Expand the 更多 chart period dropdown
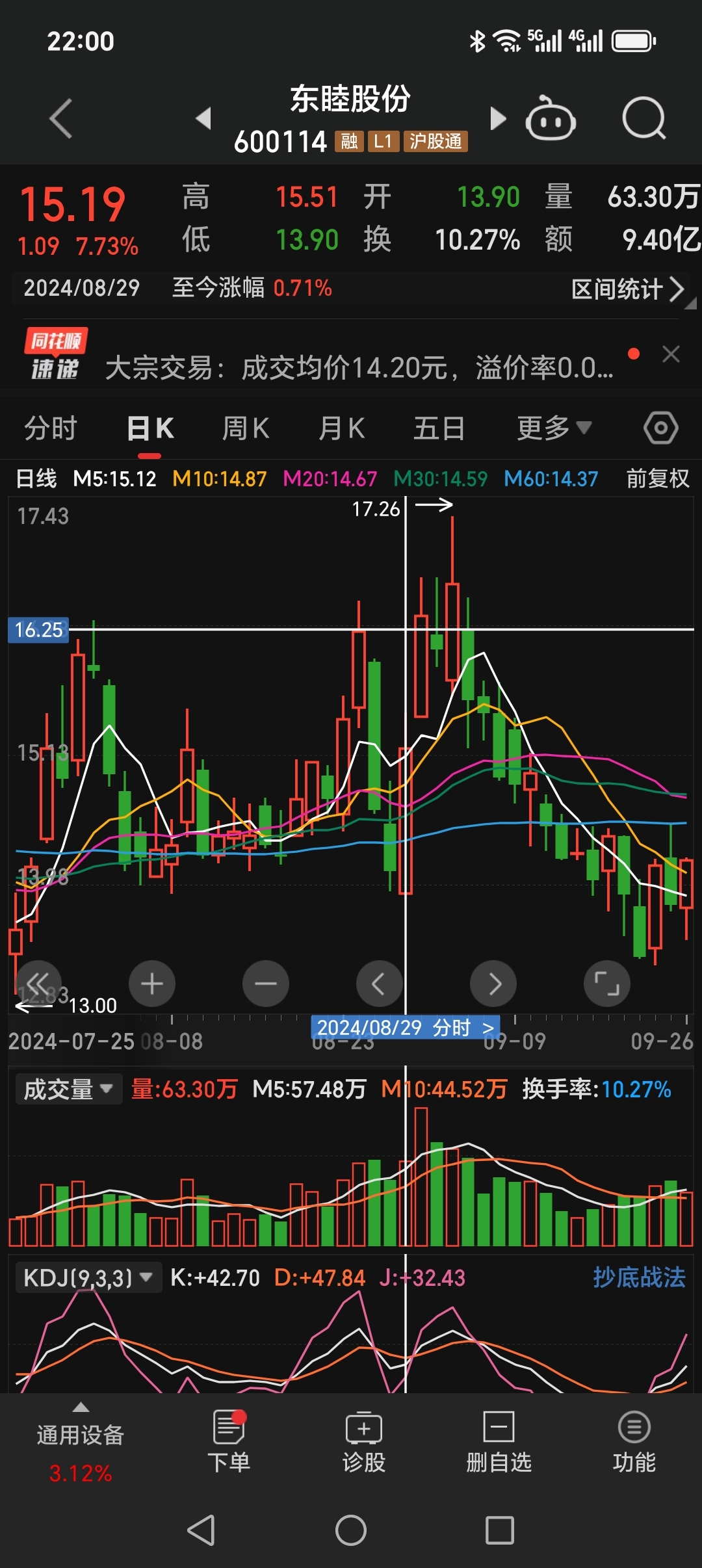 pos(554,428)
